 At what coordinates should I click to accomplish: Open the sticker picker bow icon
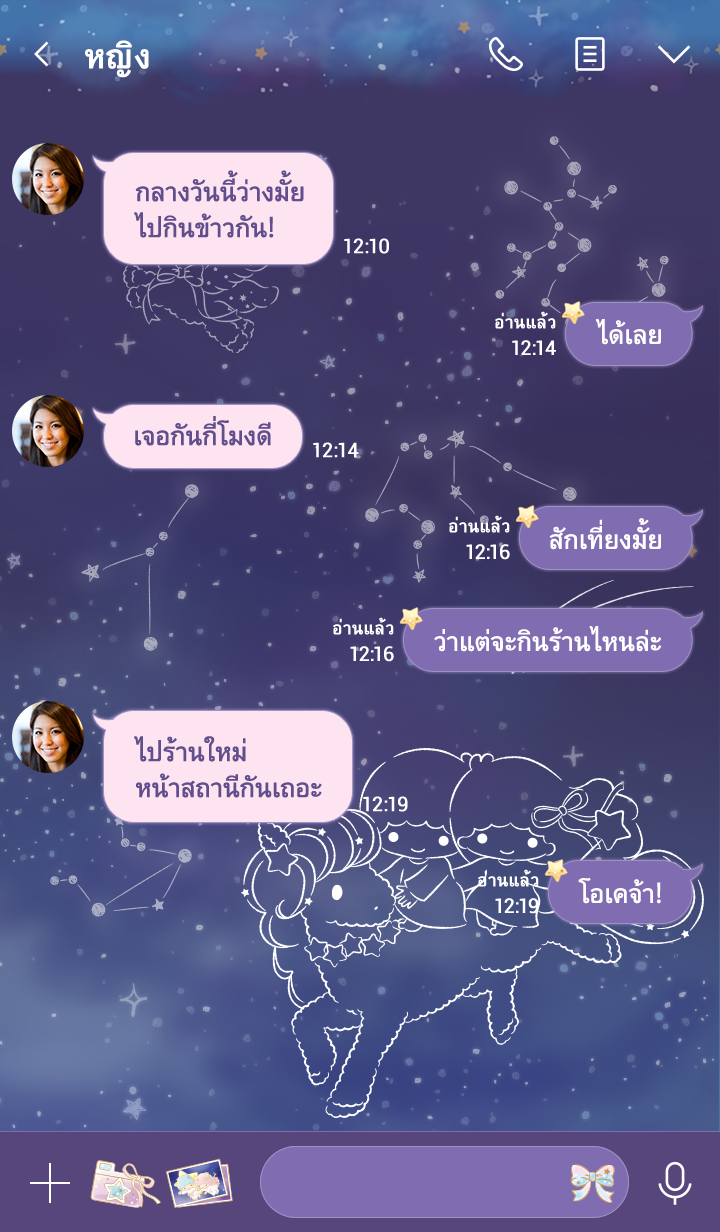point(592,1182)
